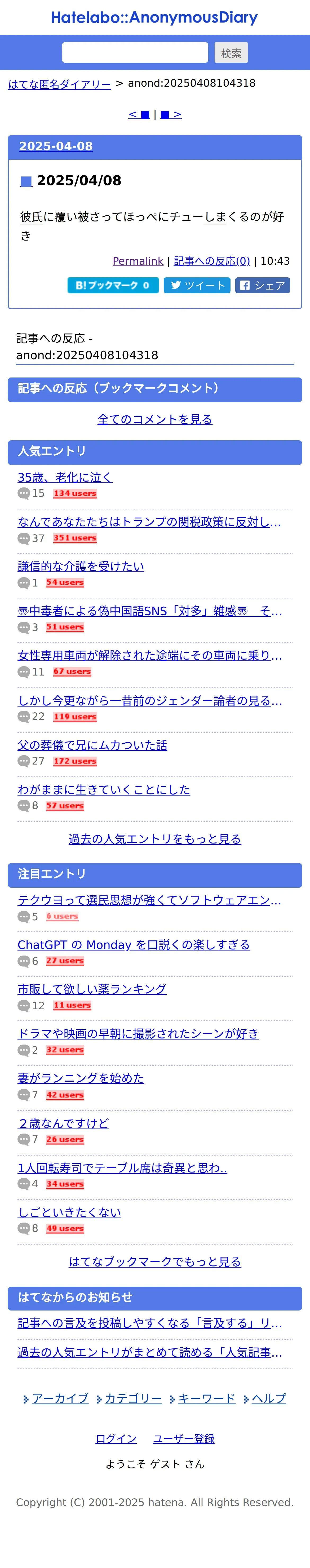Open ユーザー登録 sign-up page
This screenshot has height=1568, width=310.
(183, 1439)
